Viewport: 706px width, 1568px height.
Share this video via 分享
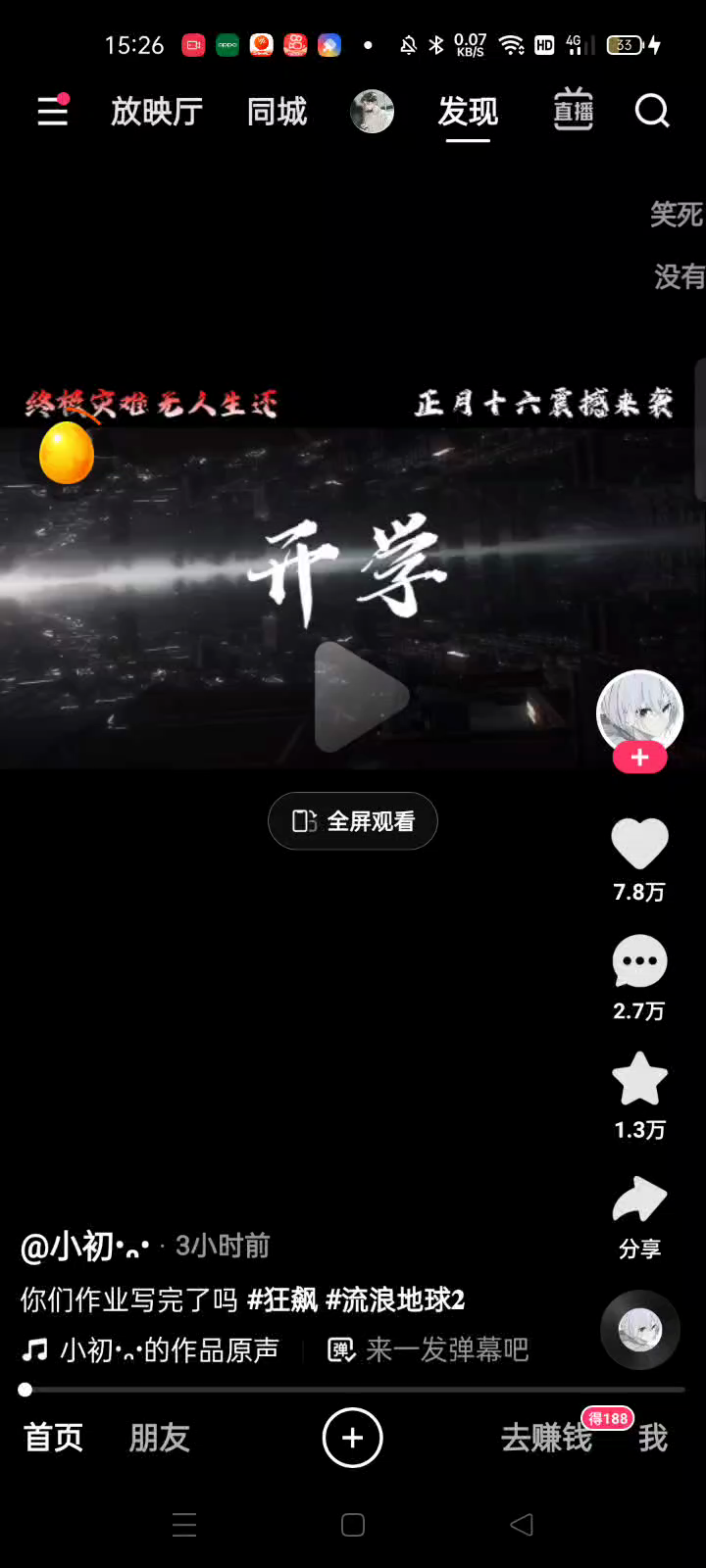pos(639,1200)
